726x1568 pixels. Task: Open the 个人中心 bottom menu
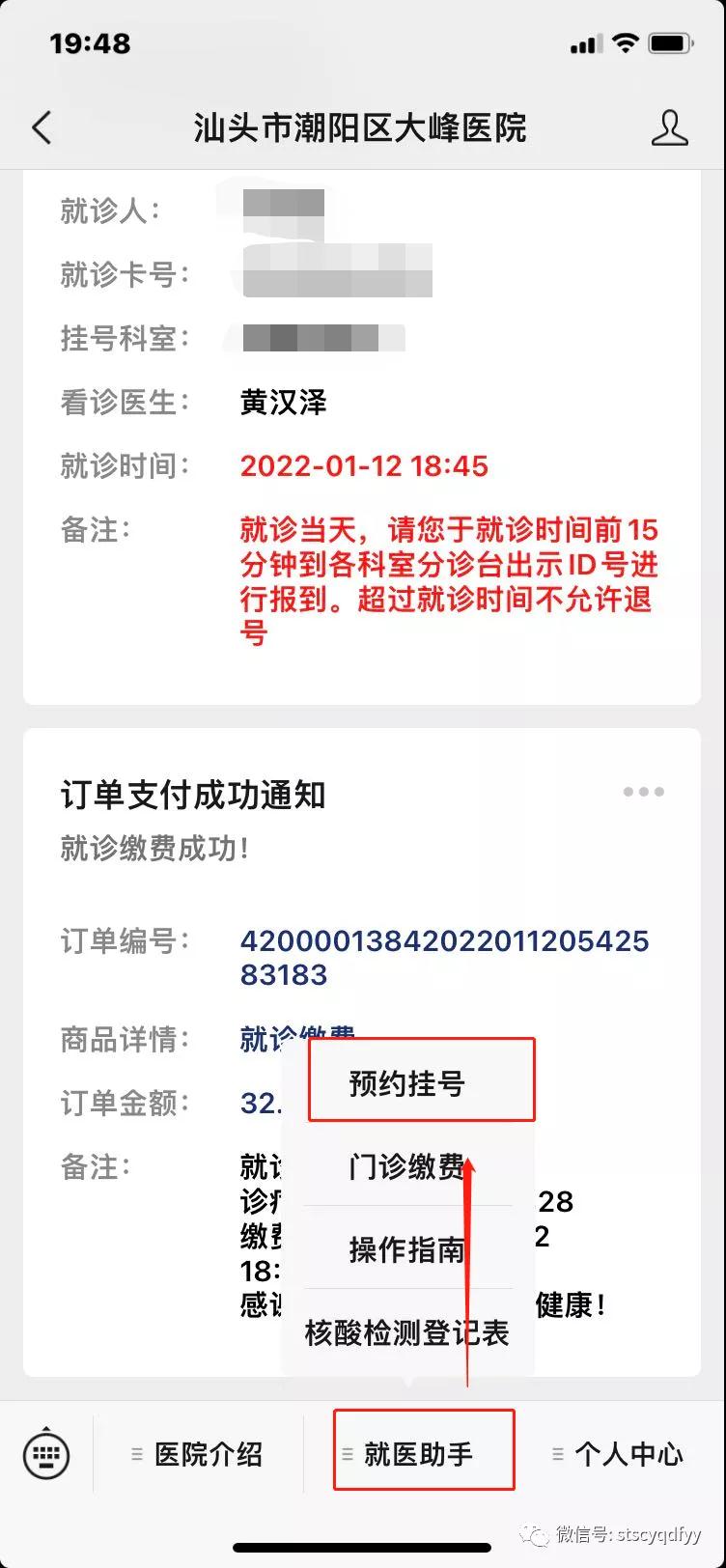tap(618, 1454)
